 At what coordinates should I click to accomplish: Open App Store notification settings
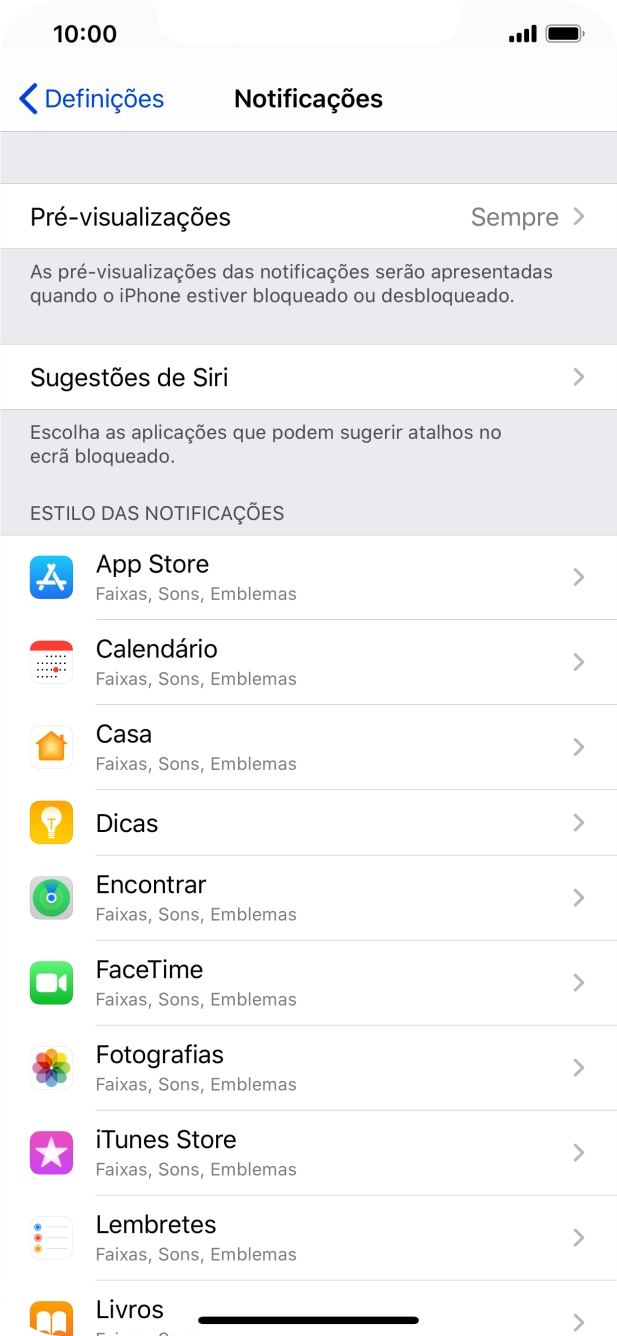(x=308, y=577)
